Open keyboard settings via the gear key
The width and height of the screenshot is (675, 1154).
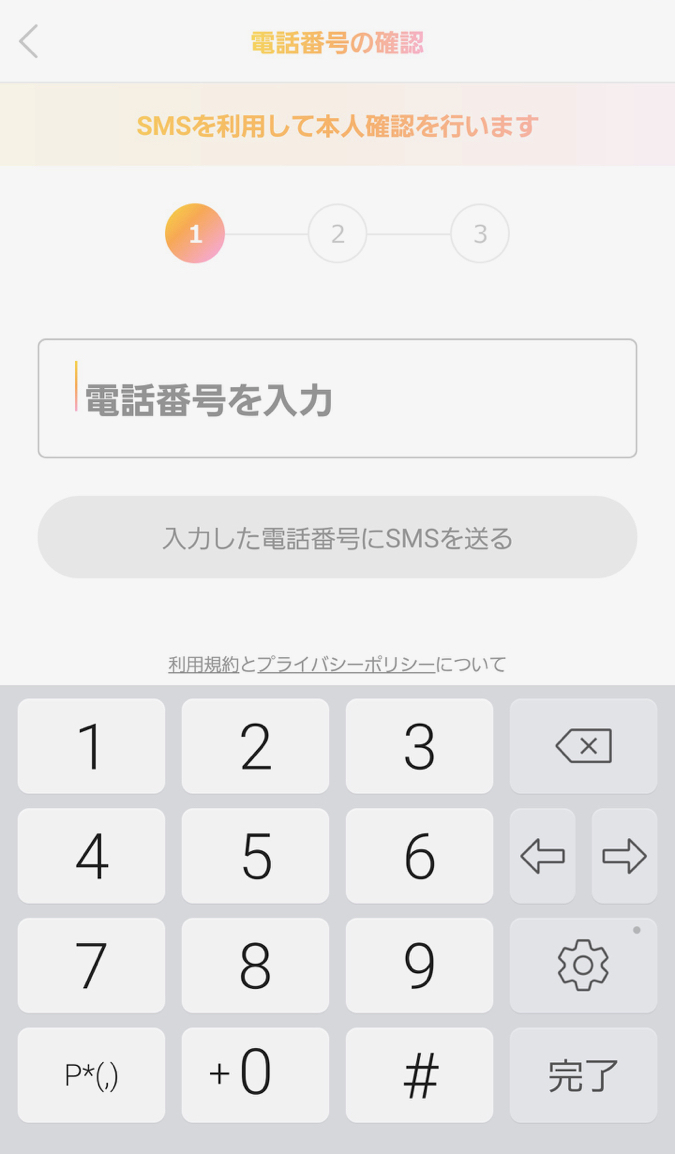pyautogui.click(x=583, y=966)
